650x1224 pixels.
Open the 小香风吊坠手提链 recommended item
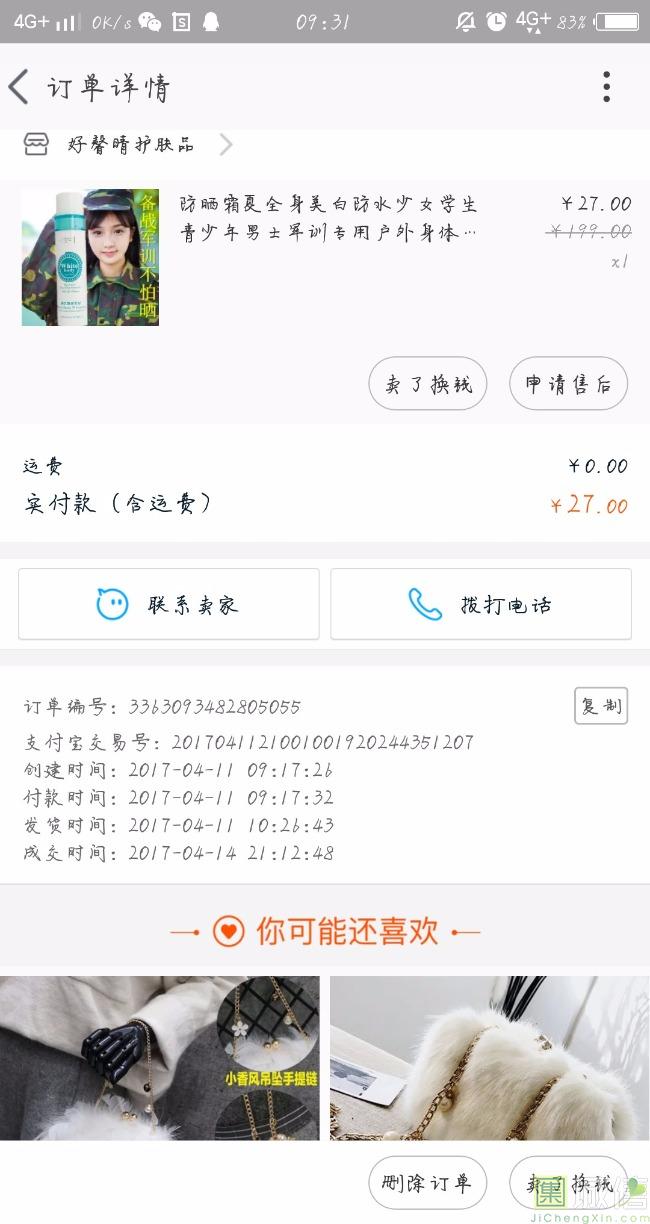point(160,1057)
